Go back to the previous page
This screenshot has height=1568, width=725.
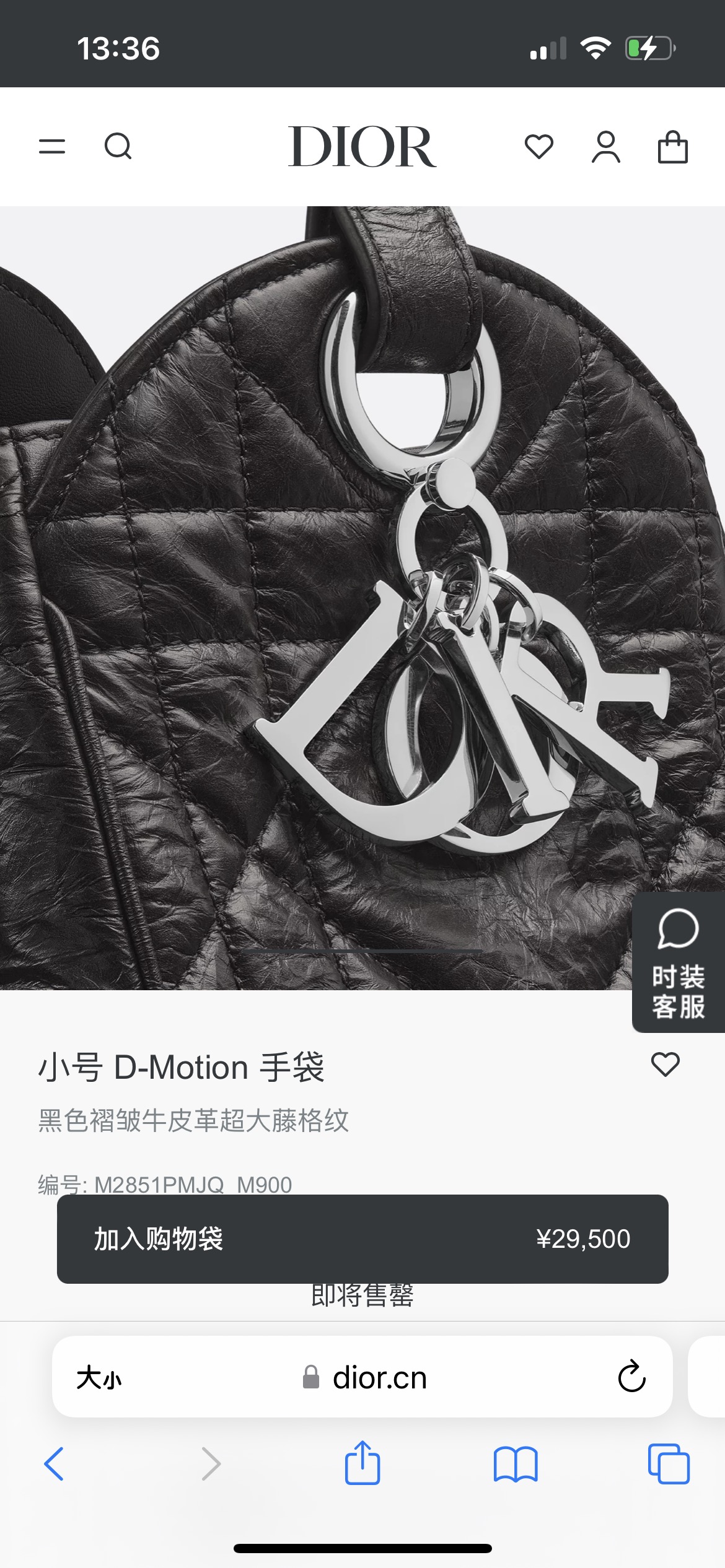pyautogui.click(x=55, y=1464)
